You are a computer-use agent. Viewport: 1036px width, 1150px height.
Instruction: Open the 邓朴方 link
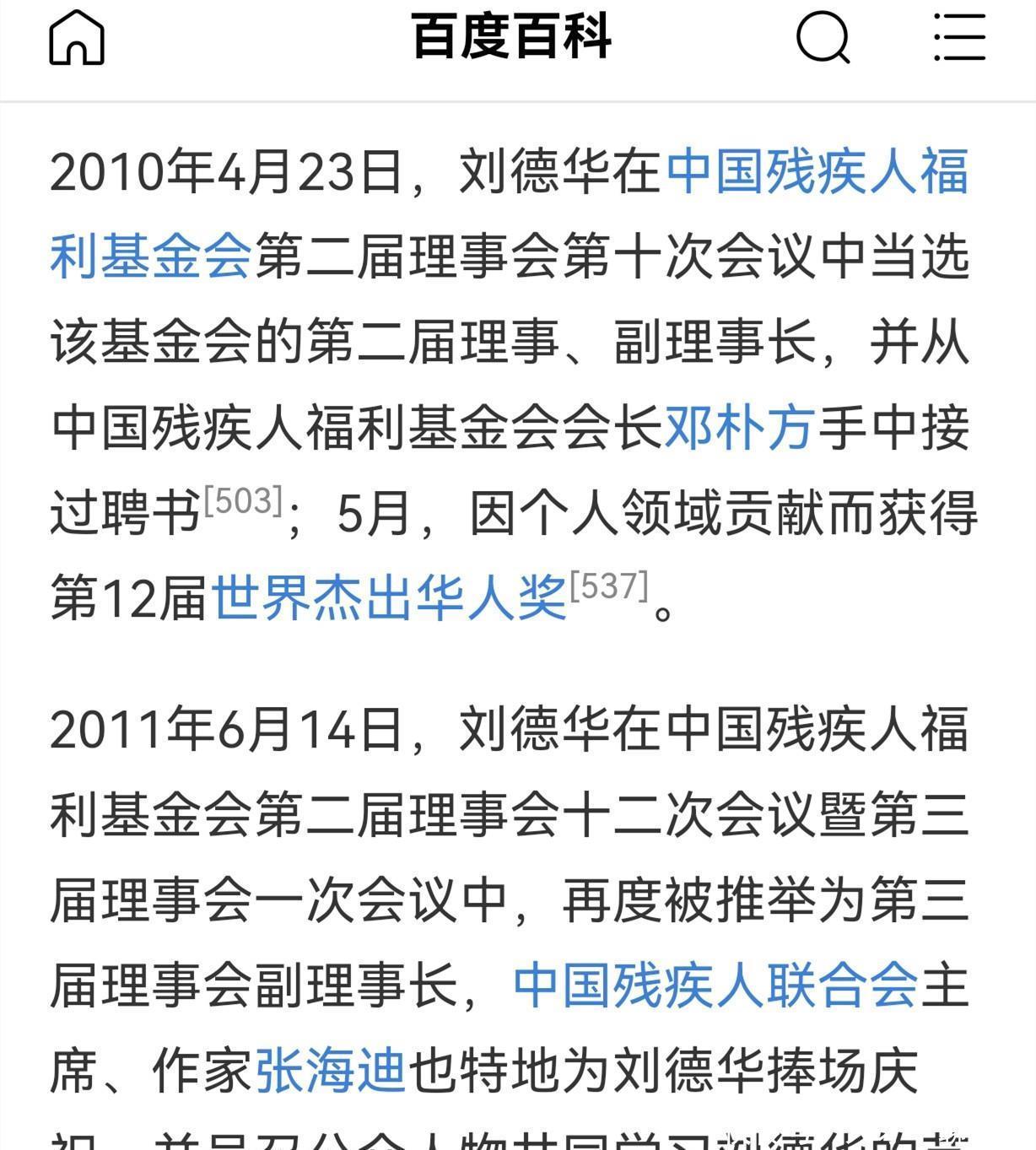[739, 428]
